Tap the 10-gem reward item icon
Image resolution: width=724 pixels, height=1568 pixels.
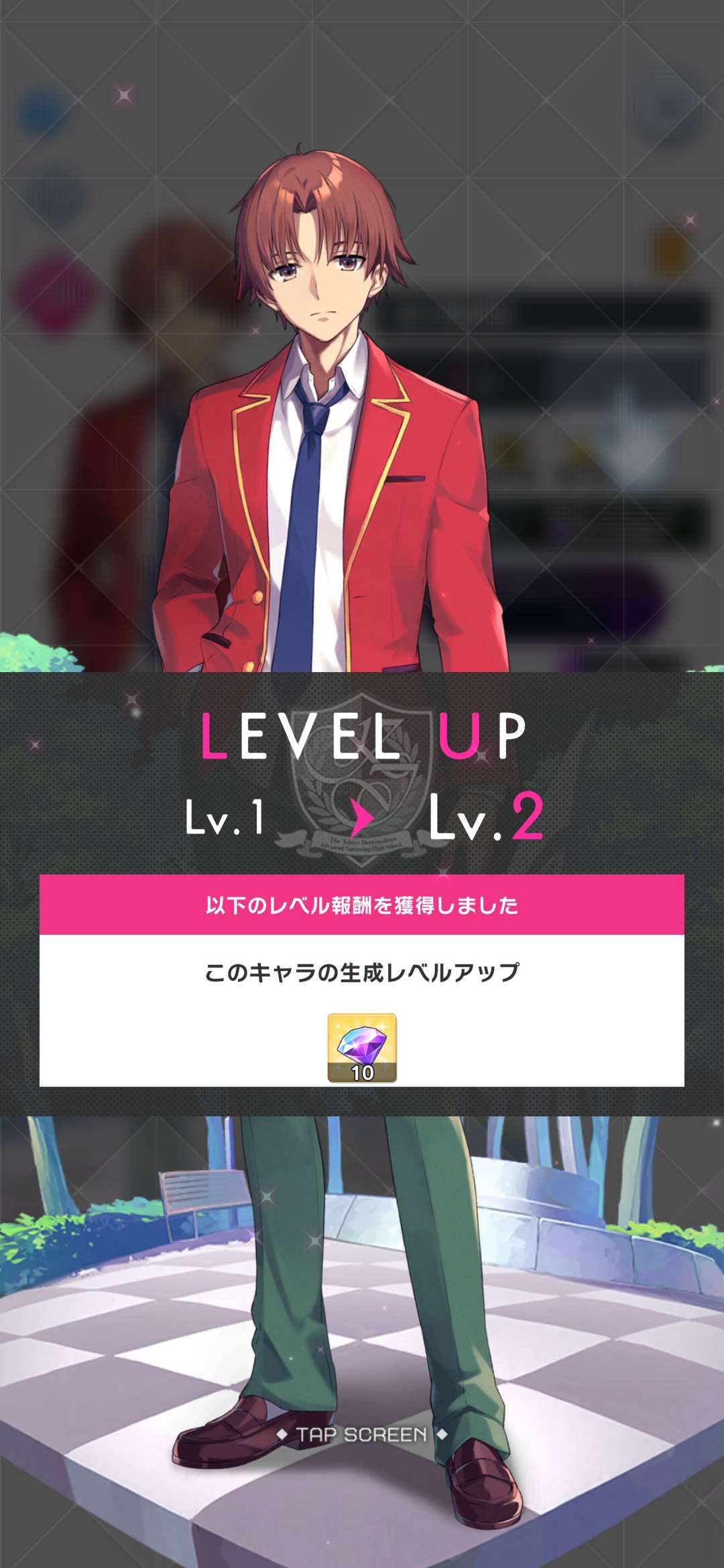pos(362,1047)
